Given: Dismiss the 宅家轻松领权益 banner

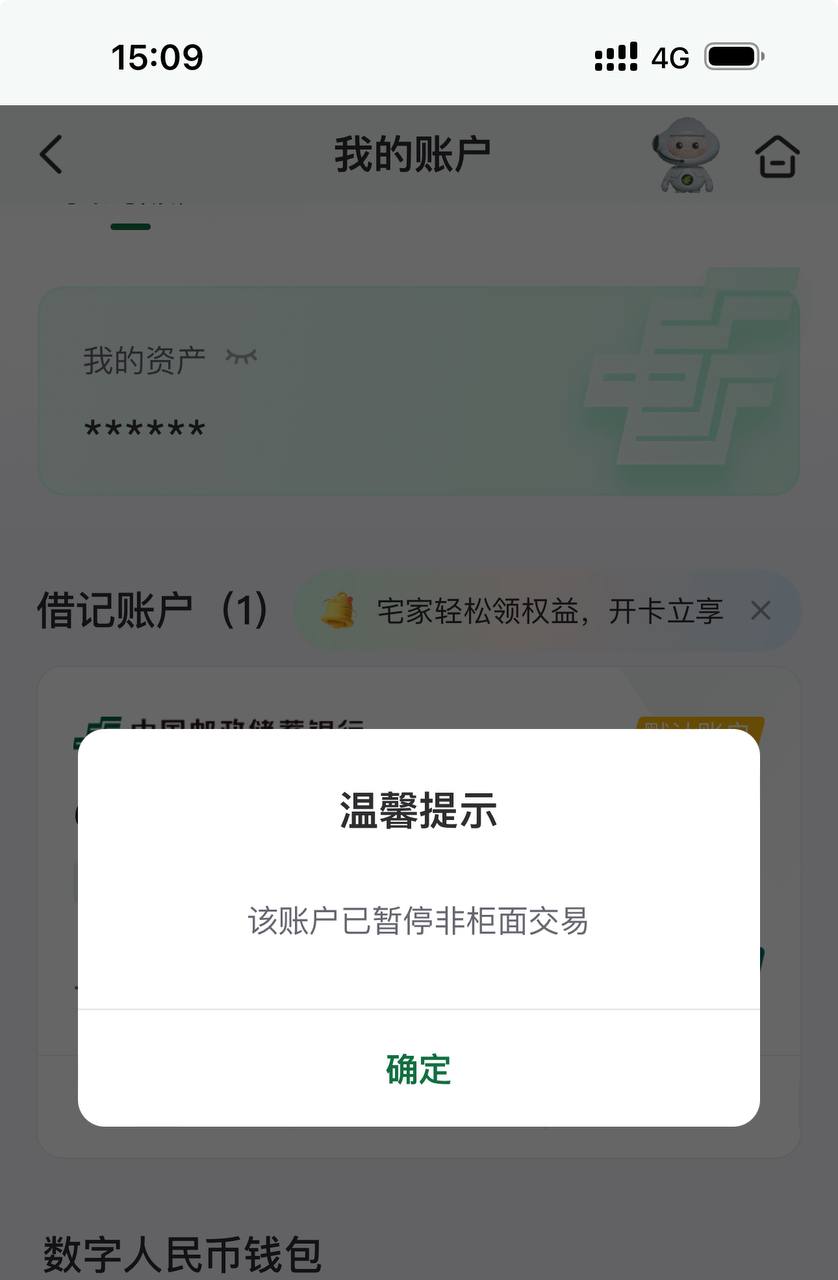Looking at the screenshot, I should 761,611.
